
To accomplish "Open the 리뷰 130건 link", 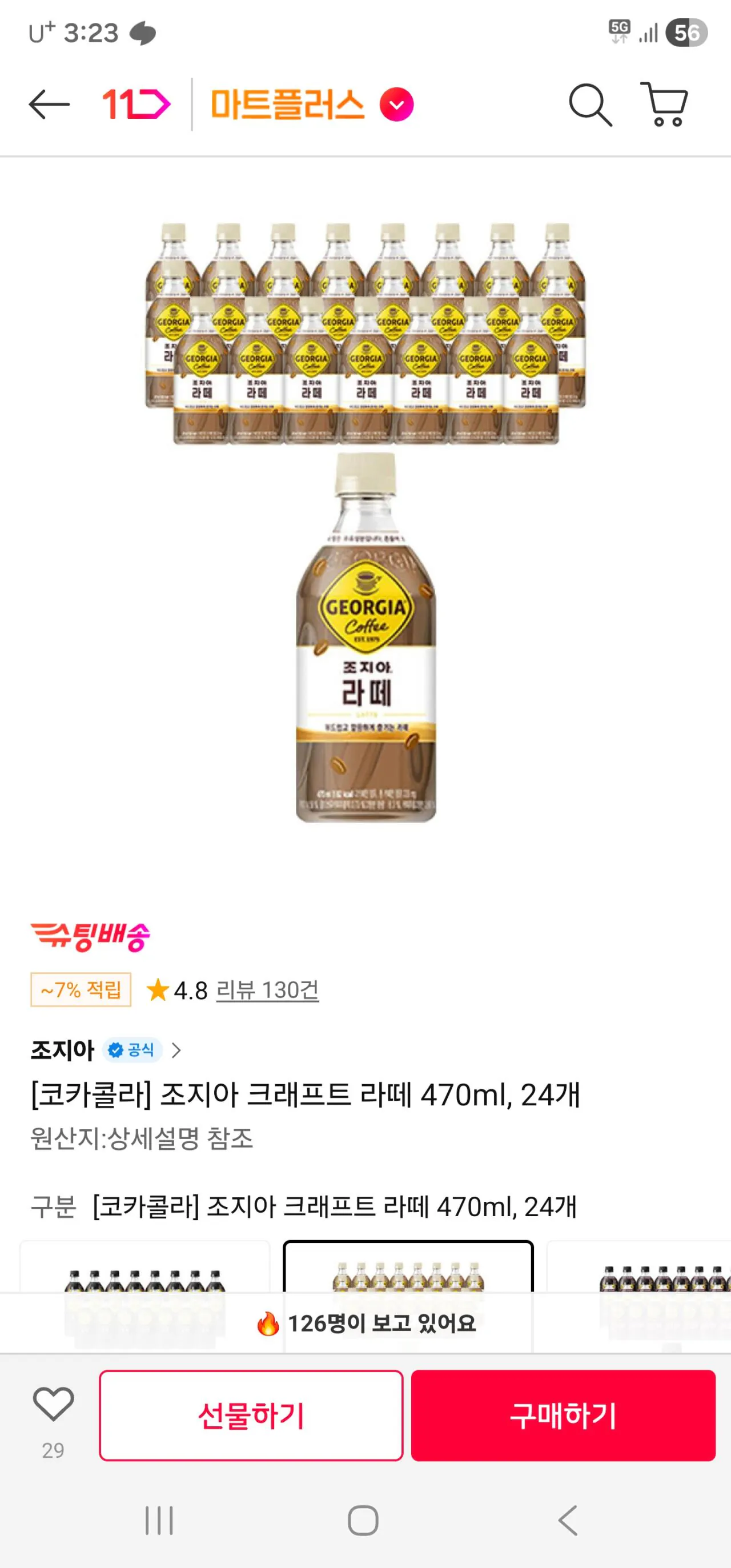I will (x=267, y=990).
